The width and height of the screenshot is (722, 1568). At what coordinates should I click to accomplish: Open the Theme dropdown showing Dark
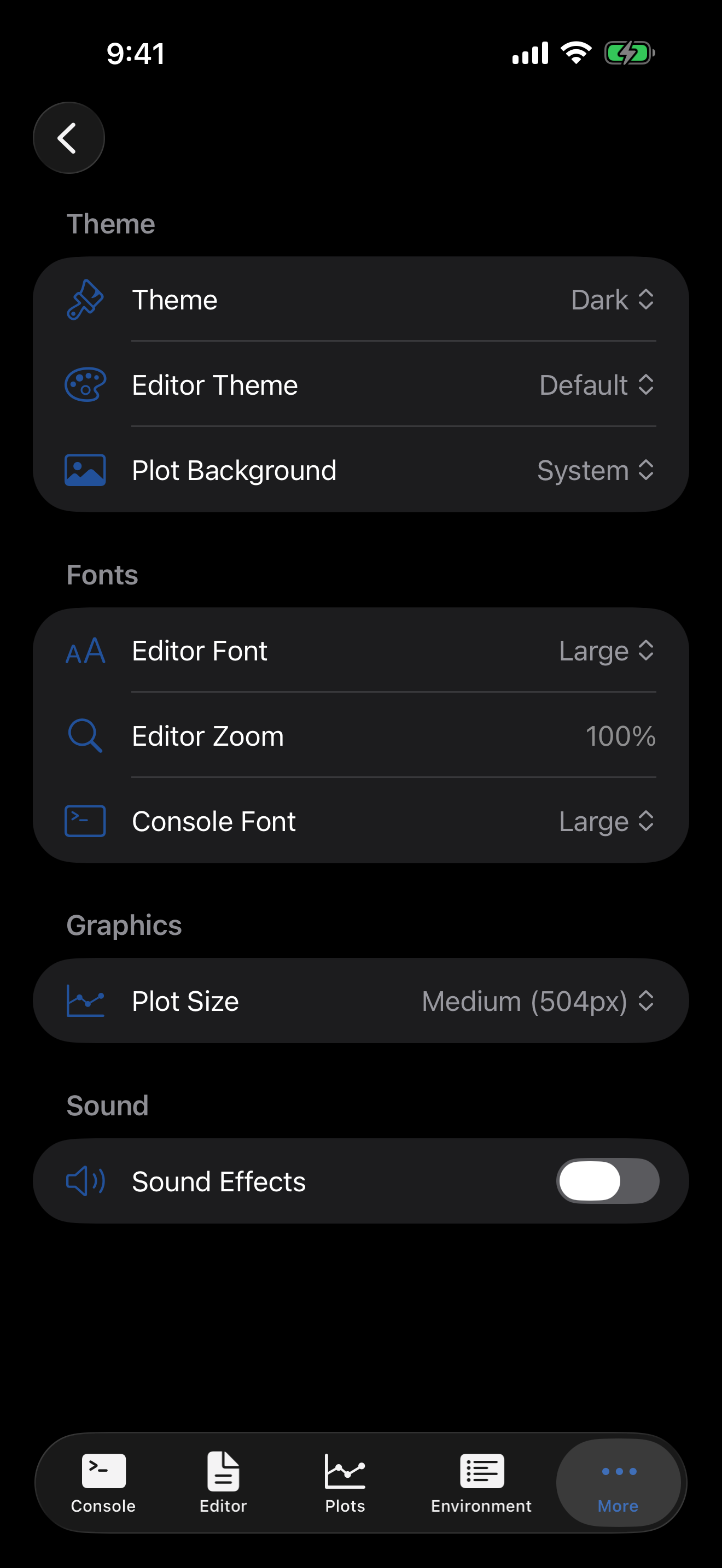tap(613, 299)
